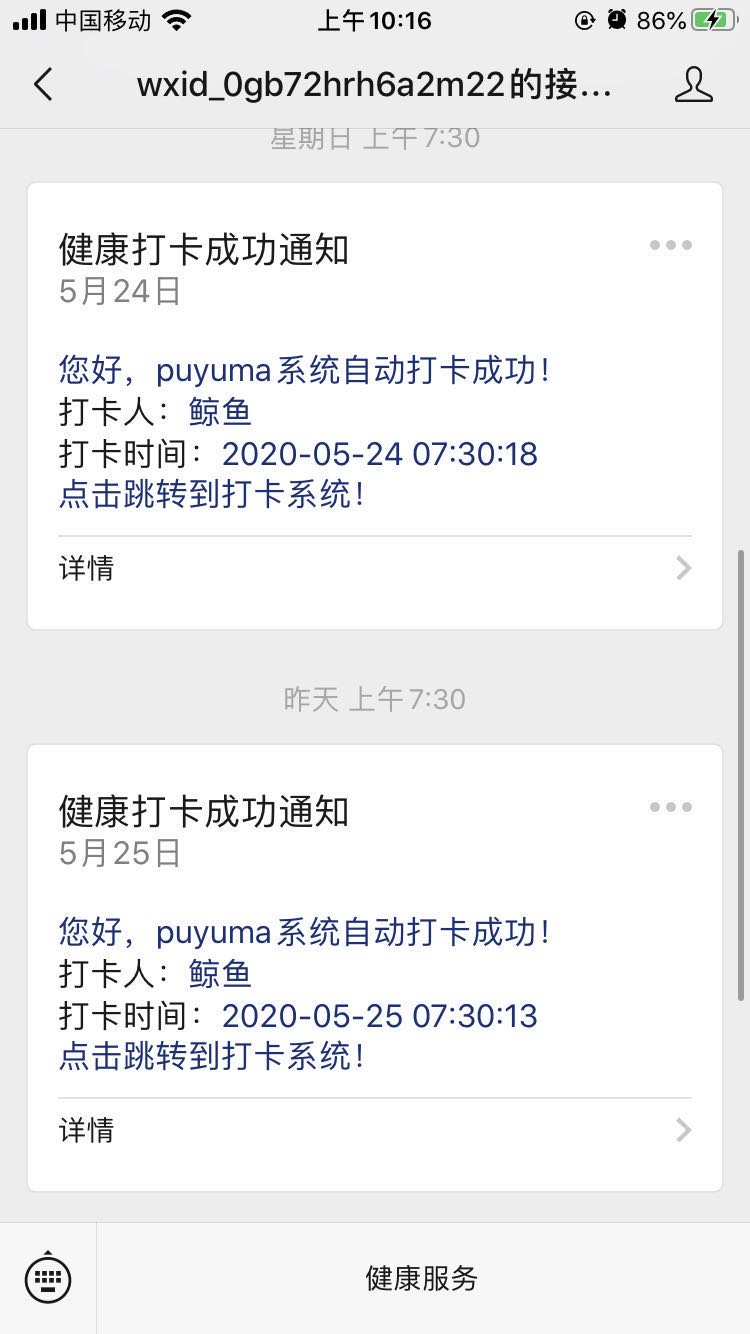Tap the back arrow to leave the chat
Image resolution: width=750 pixels, height=1334 pixels.
click(42, 85)
